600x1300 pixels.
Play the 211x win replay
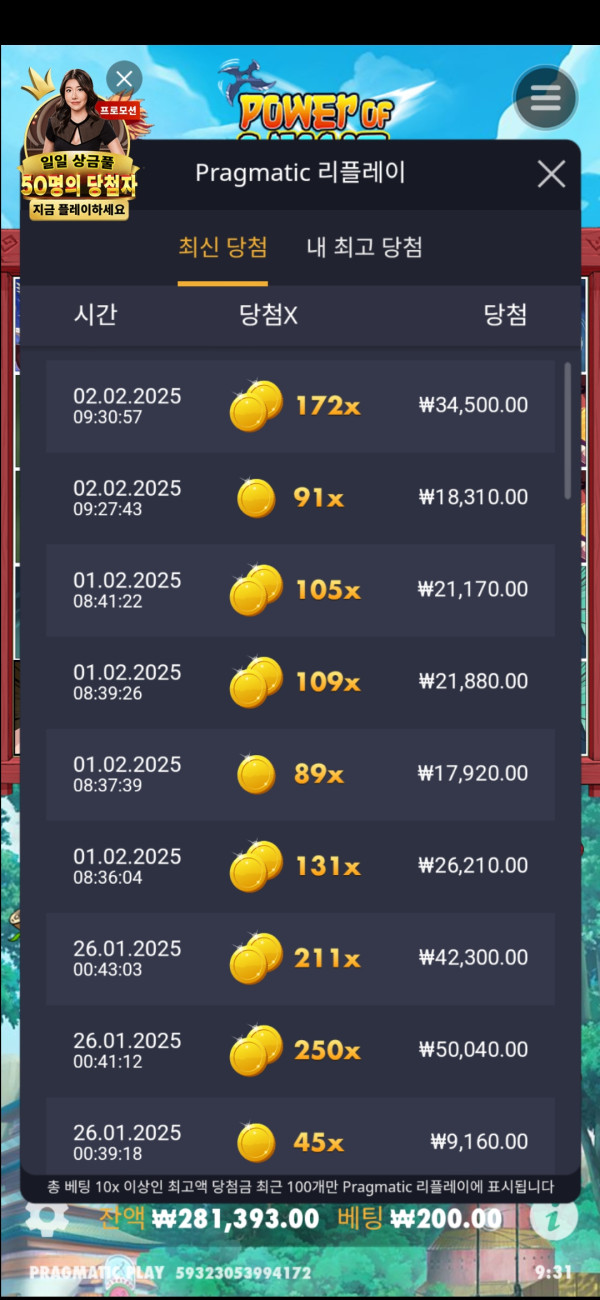click(x=300, y=957)
